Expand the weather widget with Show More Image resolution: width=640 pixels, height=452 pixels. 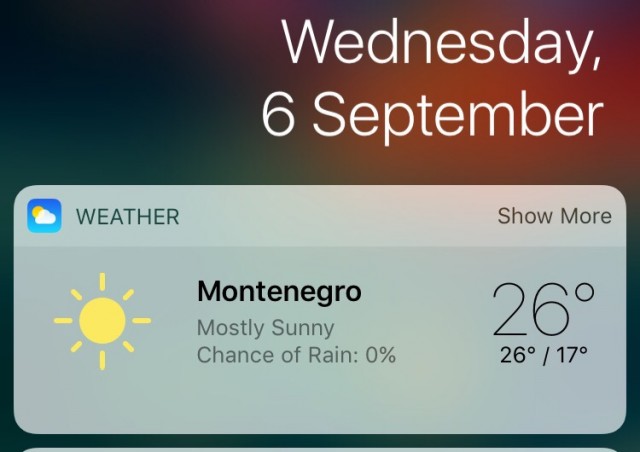553,216
